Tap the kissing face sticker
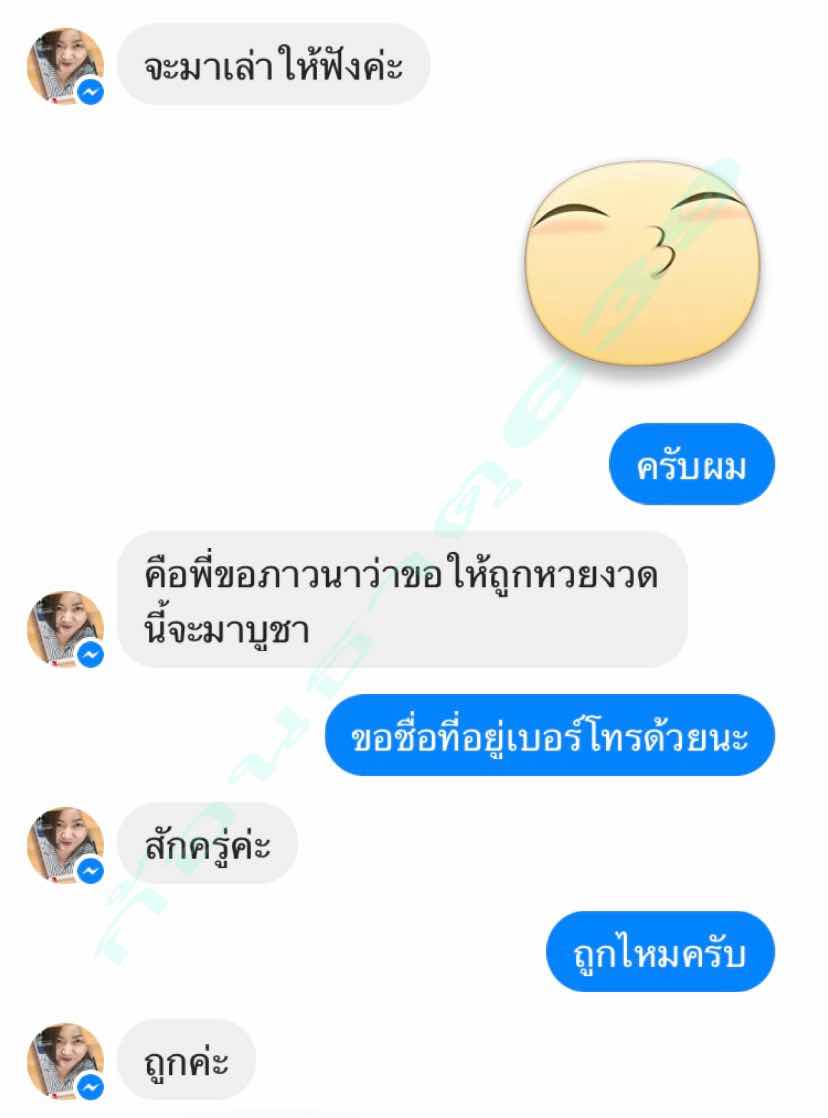 point(644,260)
